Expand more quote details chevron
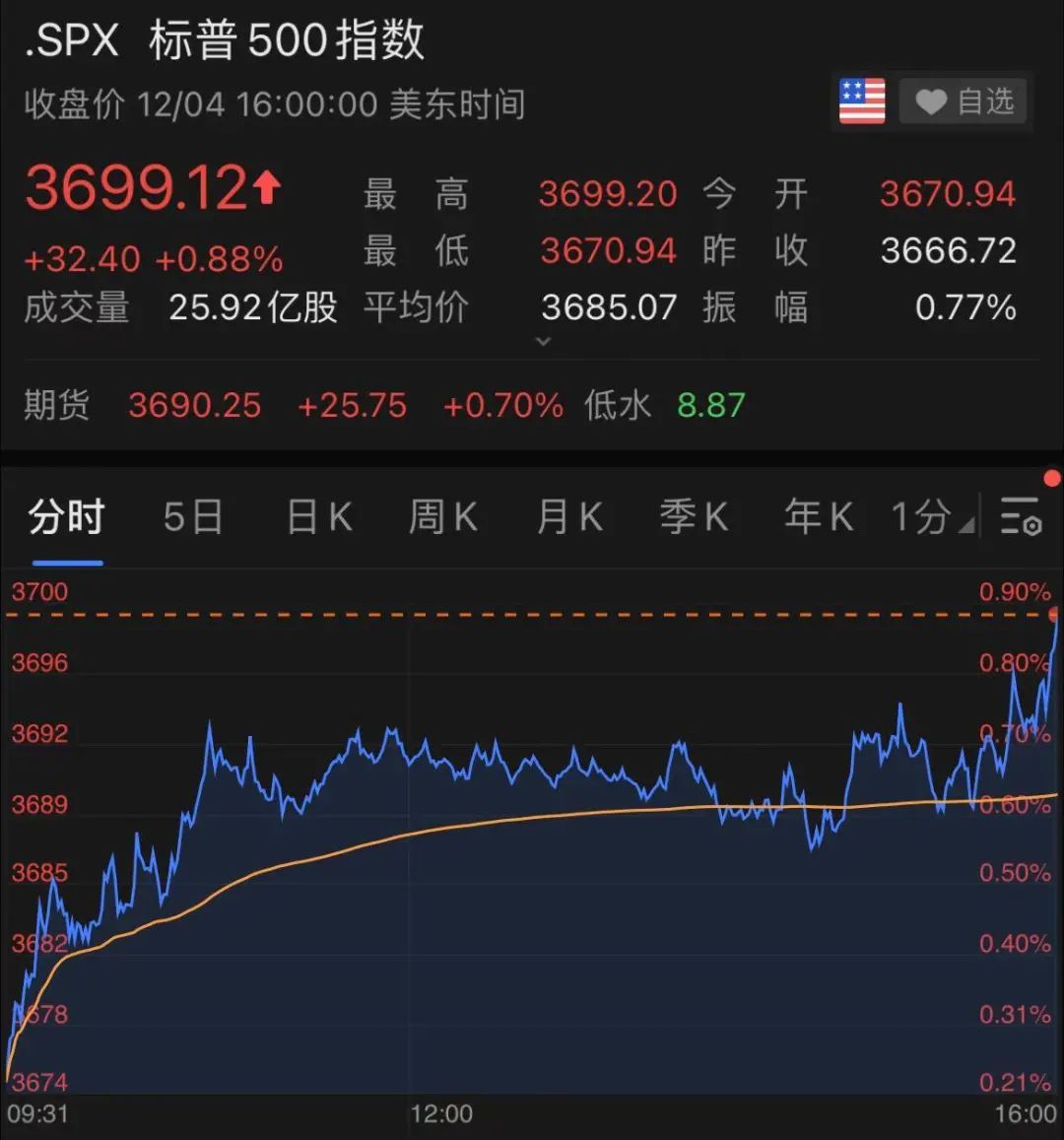Screen dimensions: 1064x1140 543,342
